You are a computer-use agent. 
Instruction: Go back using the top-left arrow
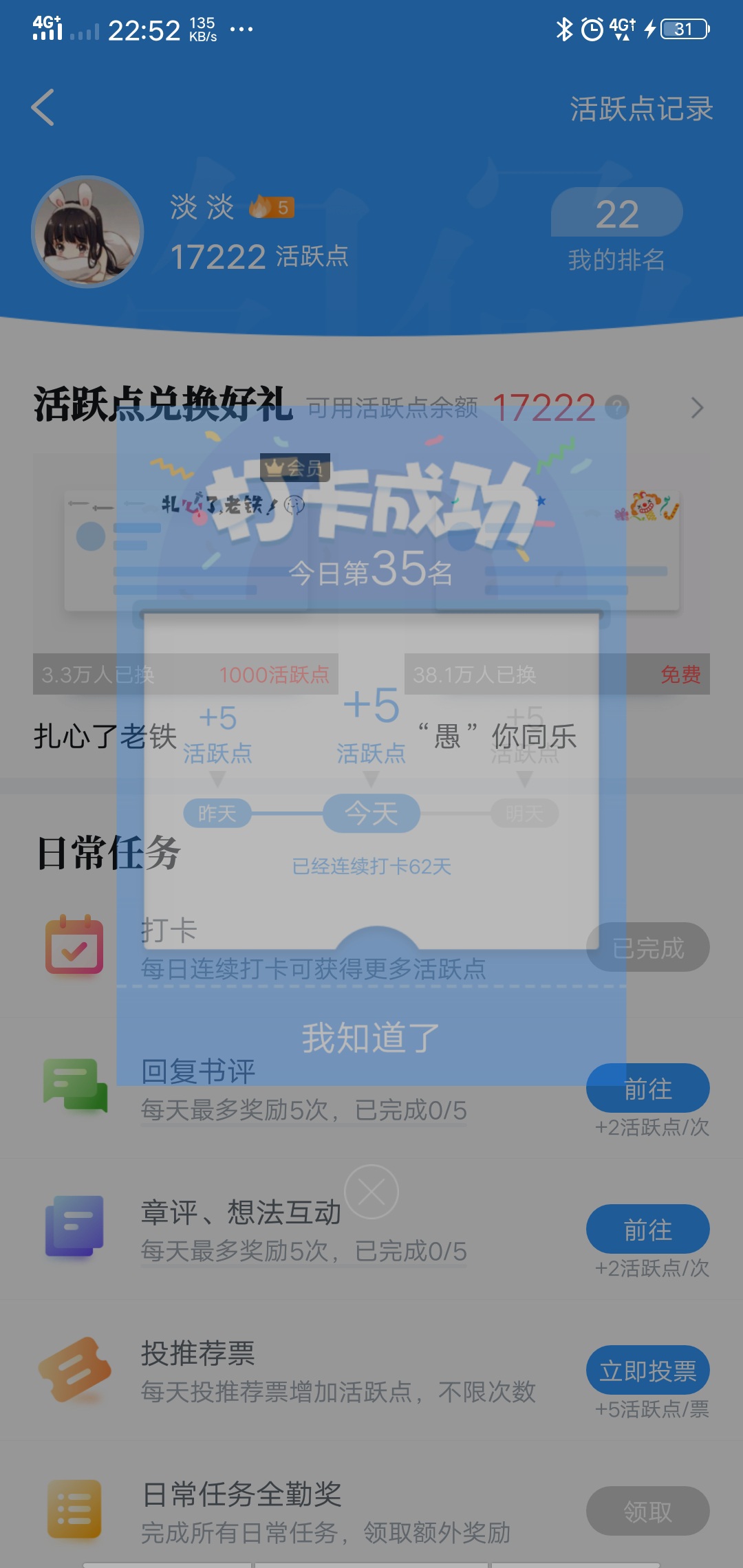tap(43, 108)
